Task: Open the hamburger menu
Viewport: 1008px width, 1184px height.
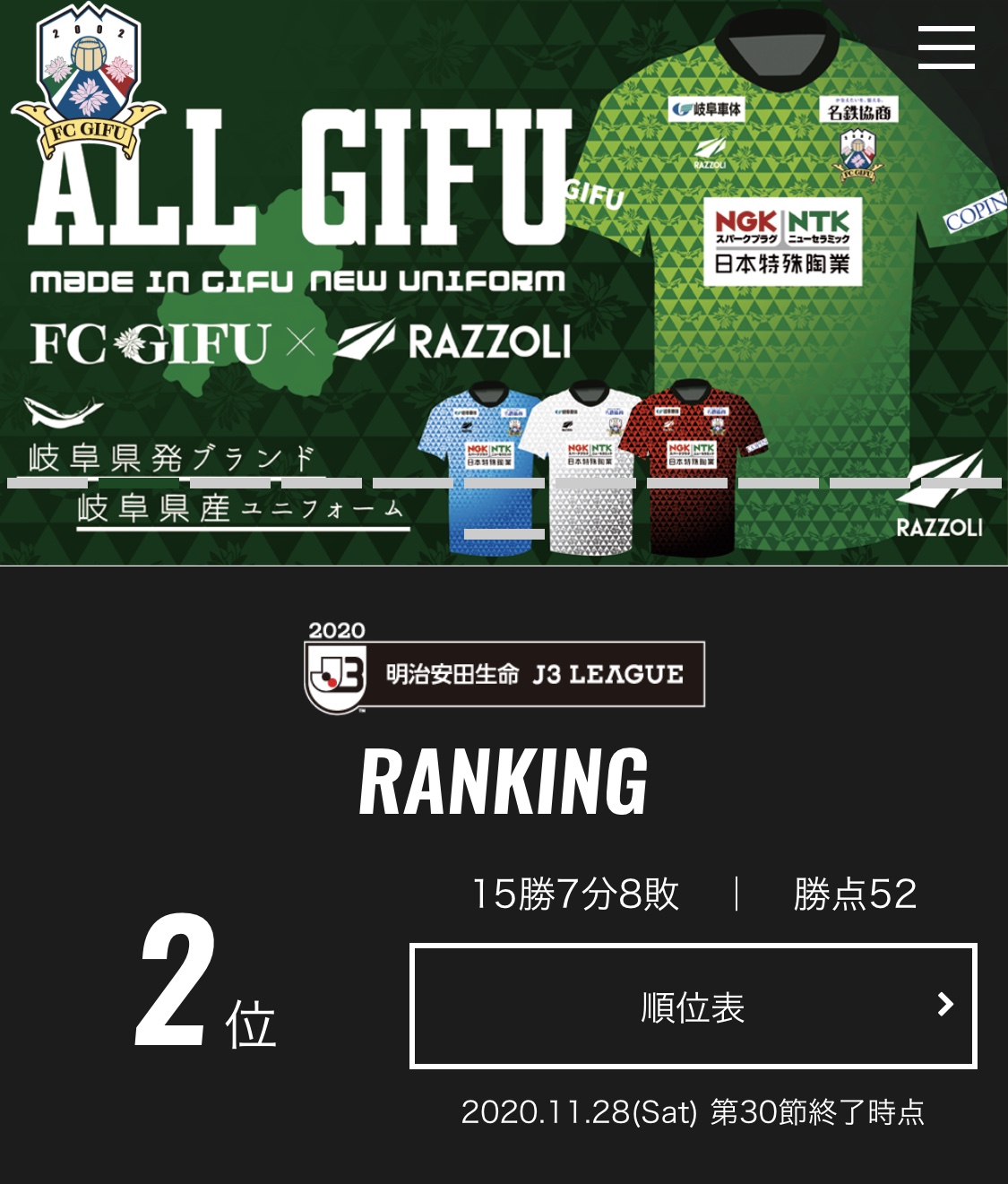Action: pyautogui.click(x=946, y=48)
